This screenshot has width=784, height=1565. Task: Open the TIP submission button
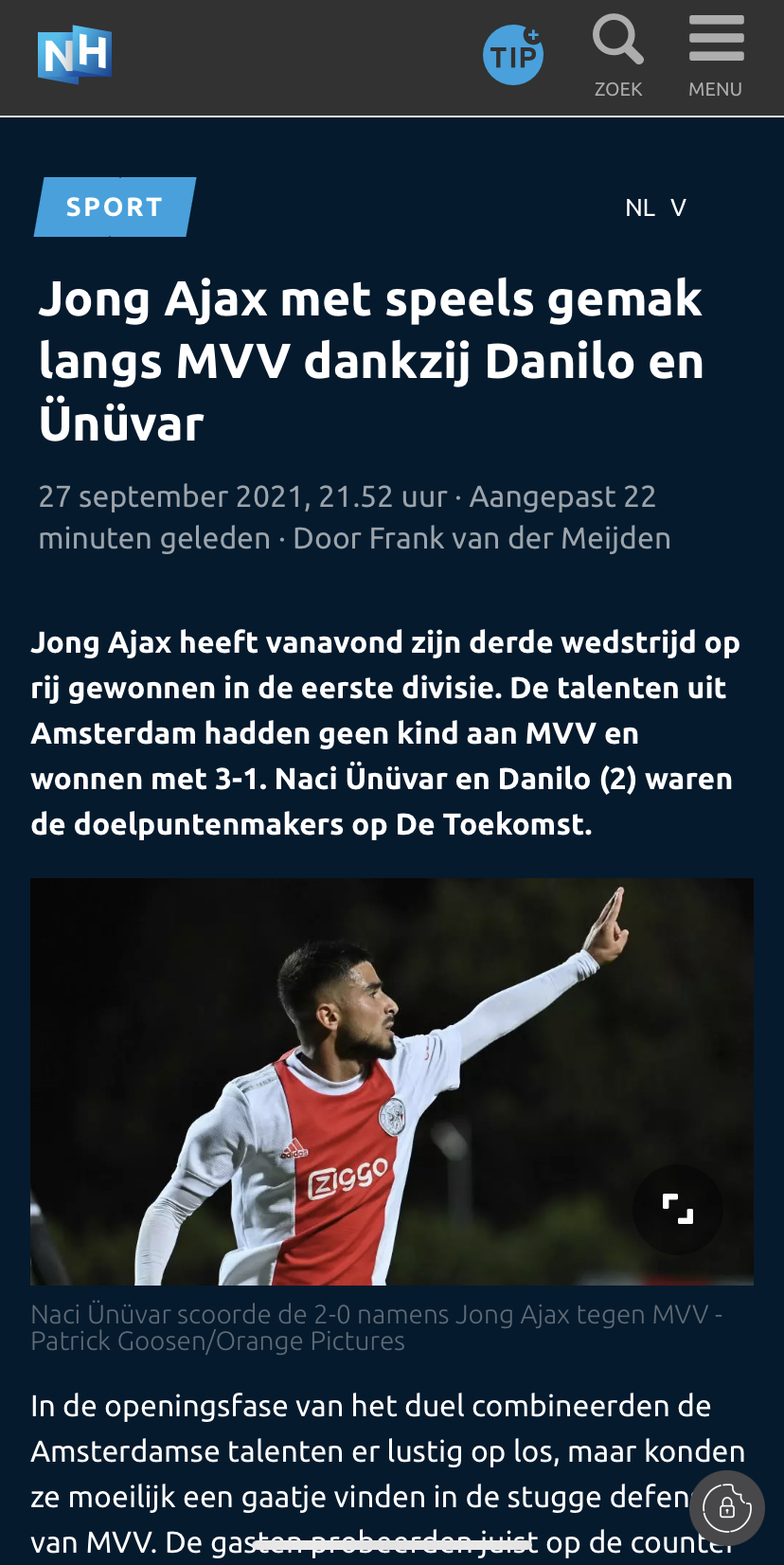[513, 56]
